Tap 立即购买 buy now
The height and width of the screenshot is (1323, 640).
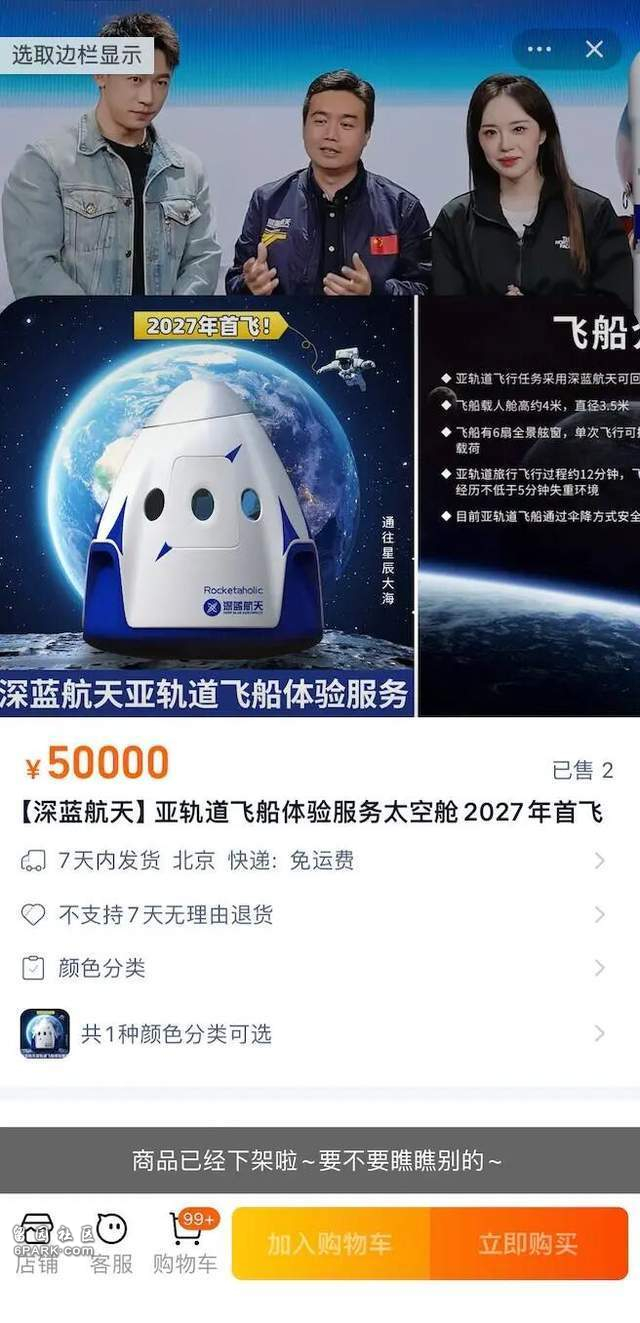[528, 1244]
